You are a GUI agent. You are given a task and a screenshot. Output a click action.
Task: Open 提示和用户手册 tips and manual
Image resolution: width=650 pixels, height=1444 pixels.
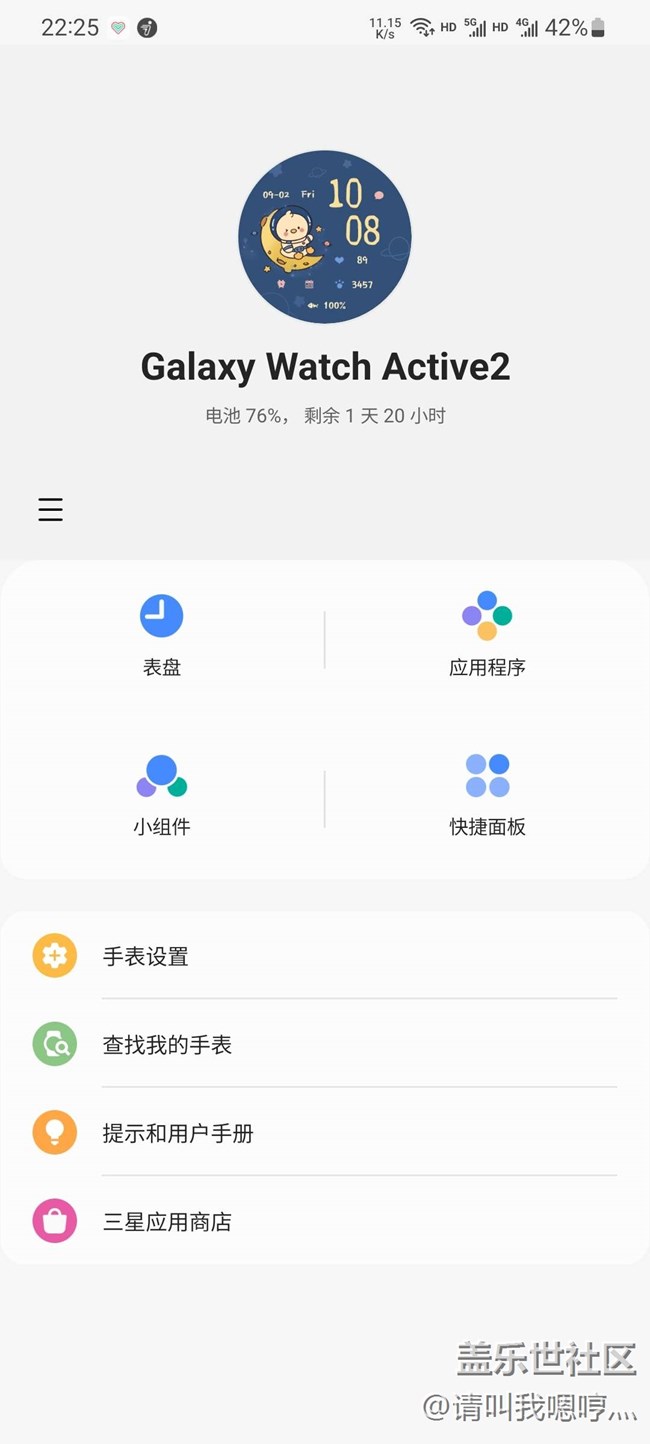point(325,1133)
